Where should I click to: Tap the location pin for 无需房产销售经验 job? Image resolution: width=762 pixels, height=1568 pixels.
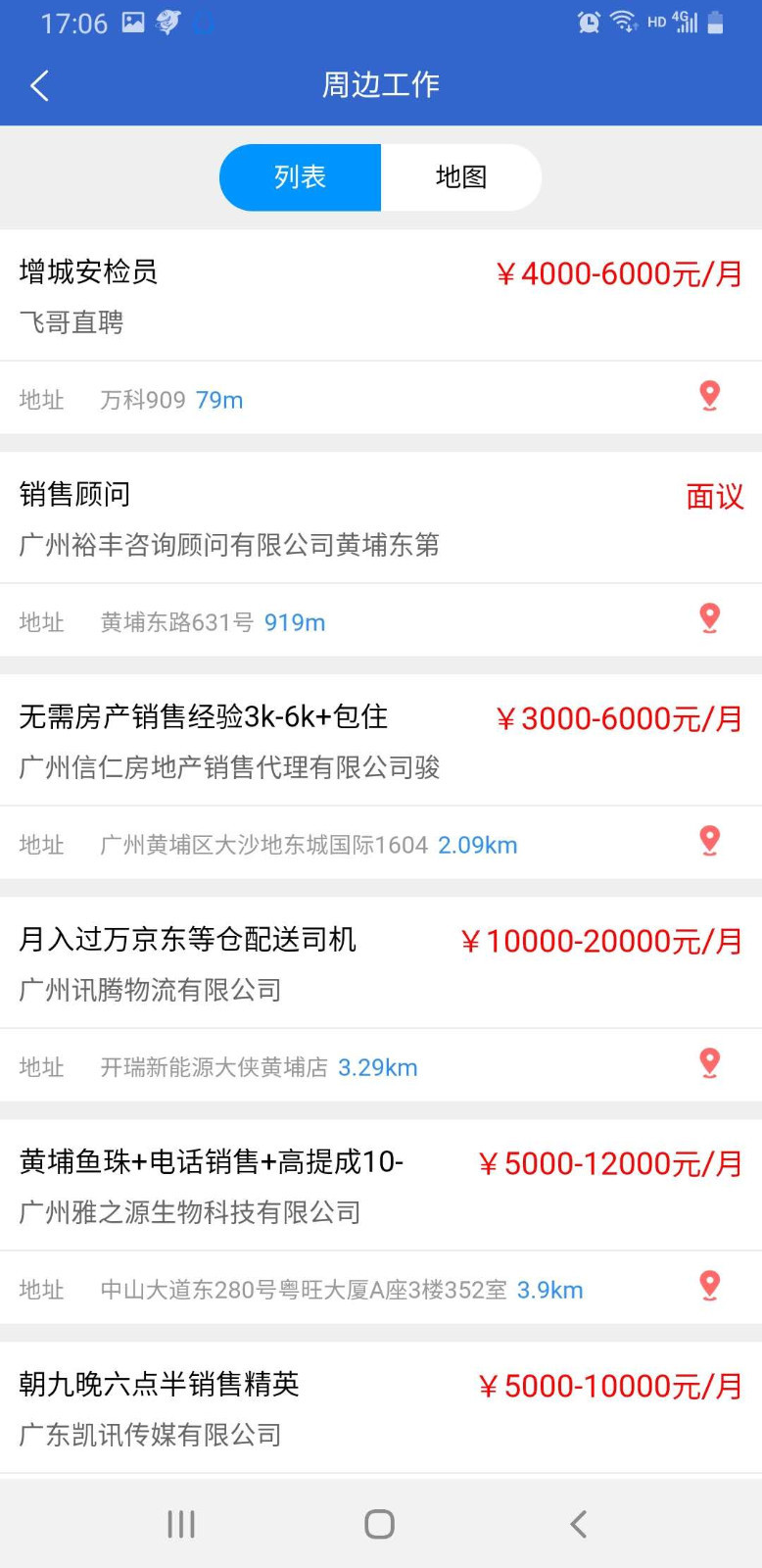(709, 840)
